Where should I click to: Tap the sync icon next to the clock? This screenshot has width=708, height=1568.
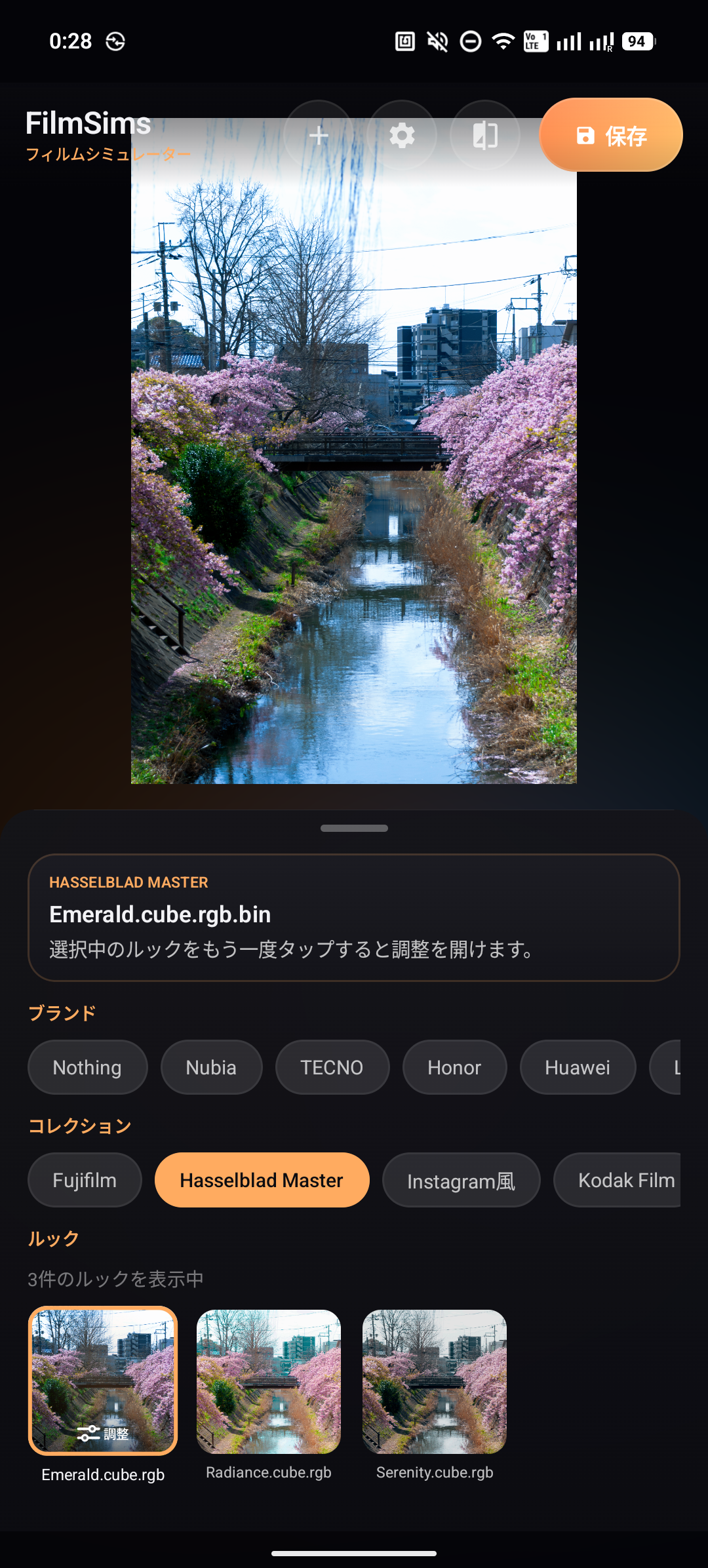coord(115,41)
